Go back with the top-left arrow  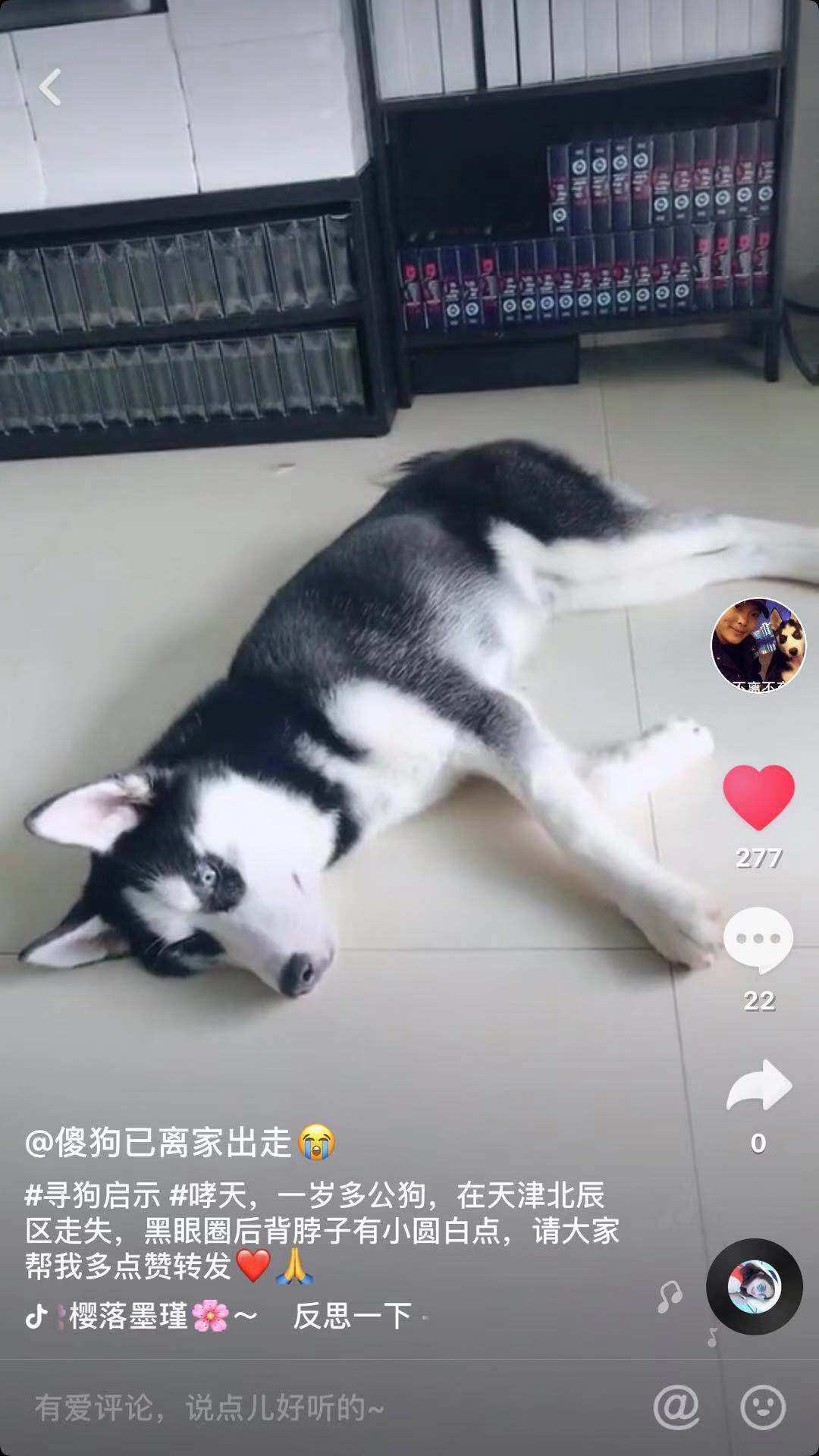[x=50, y=87]
